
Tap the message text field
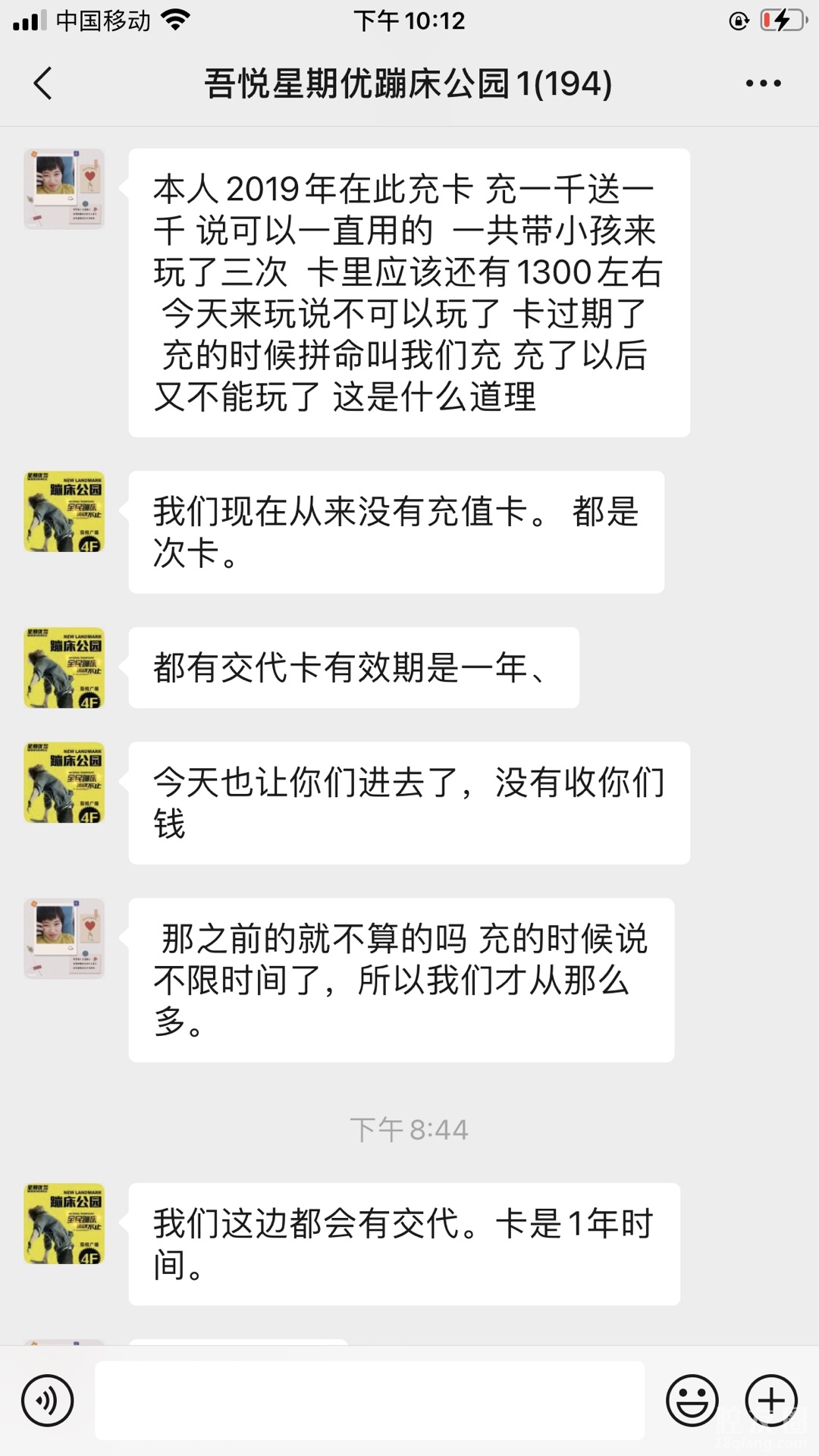[x=369, y=1401]
